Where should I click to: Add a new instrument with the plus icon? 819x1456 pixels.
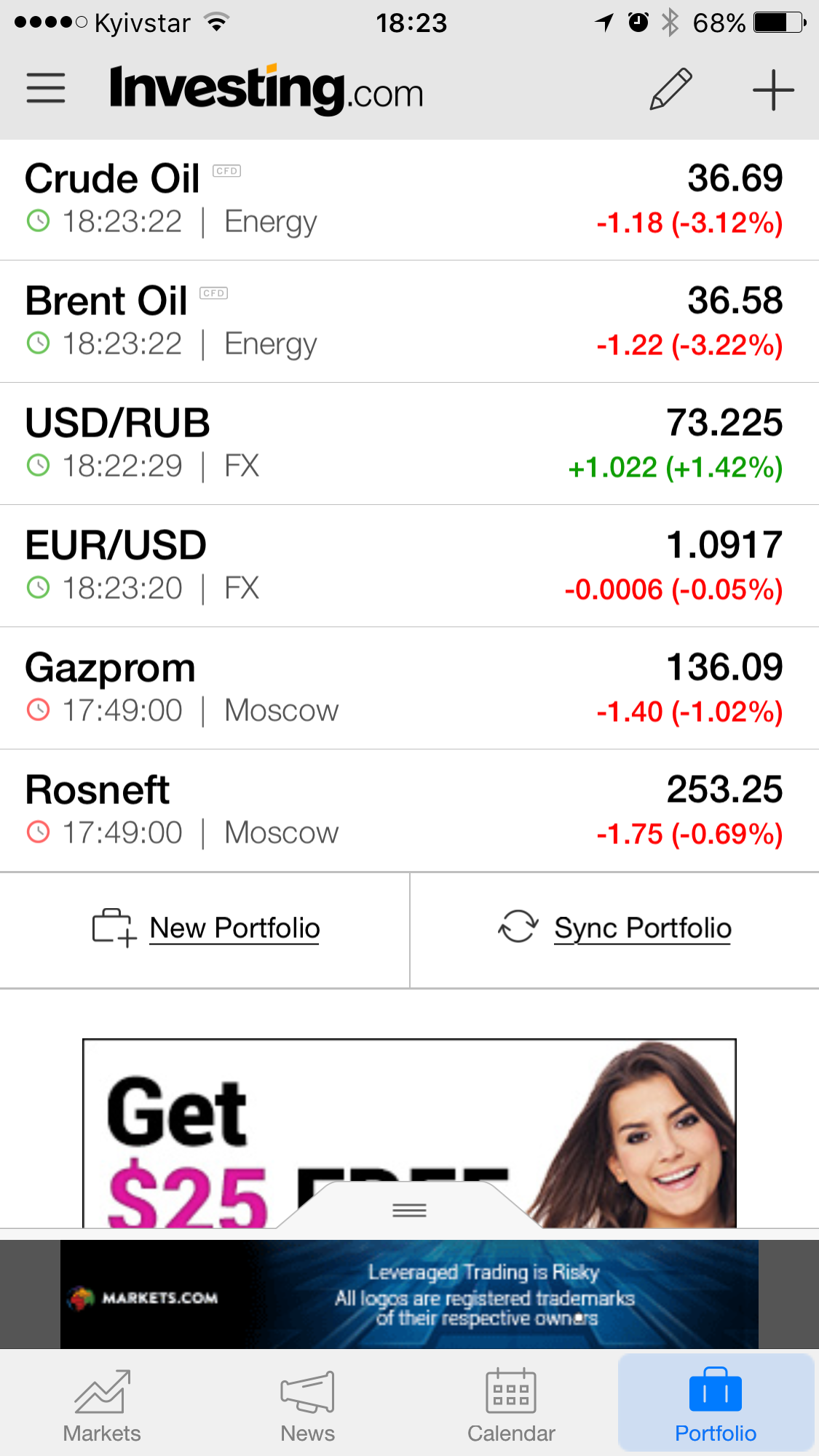772,90
